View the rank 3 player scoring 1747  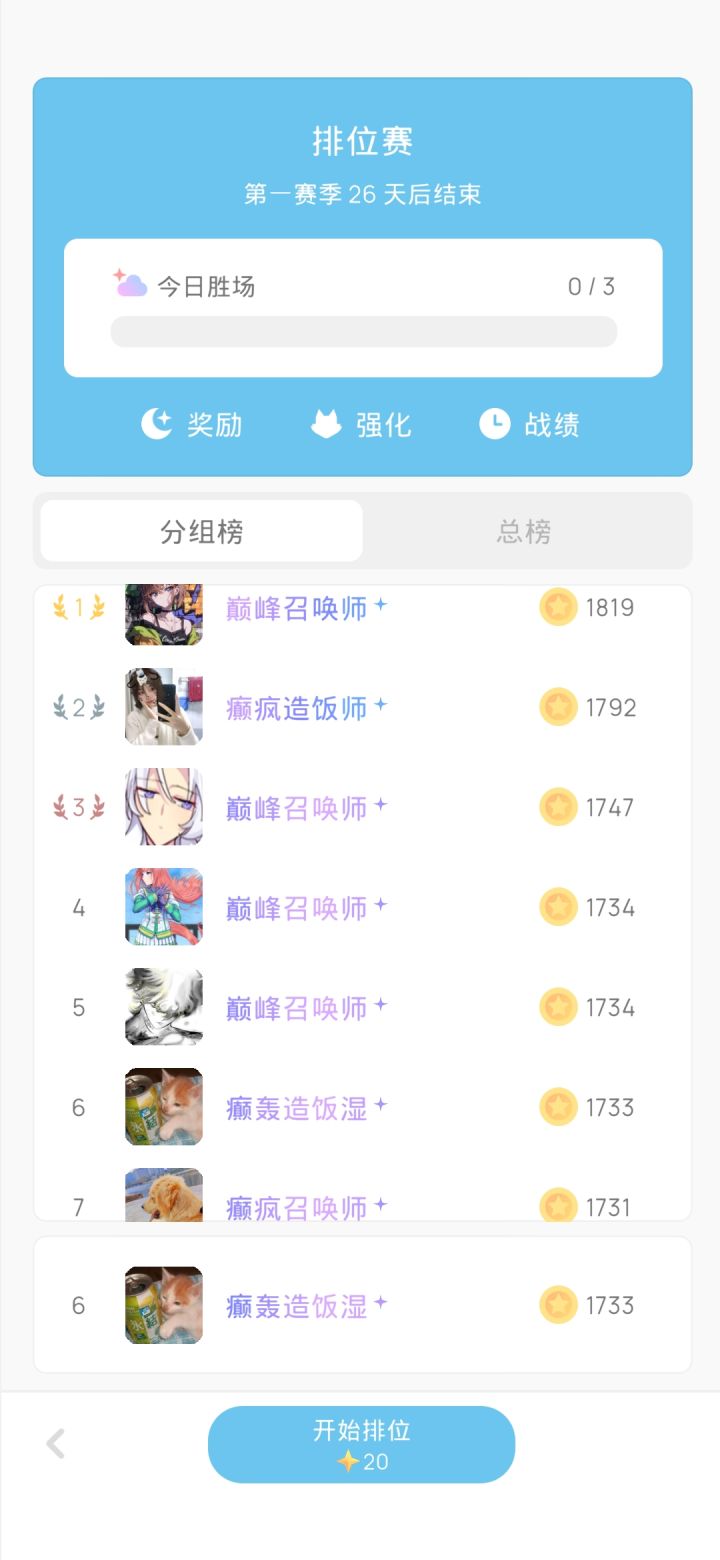[362, 807]
